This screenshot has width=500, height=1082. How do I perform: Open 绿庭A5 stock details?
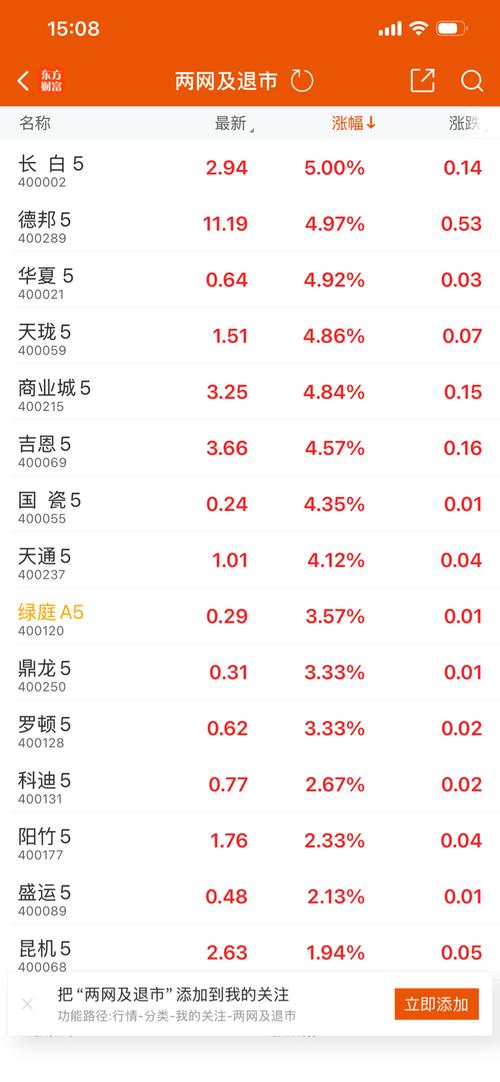pos(250,616)
